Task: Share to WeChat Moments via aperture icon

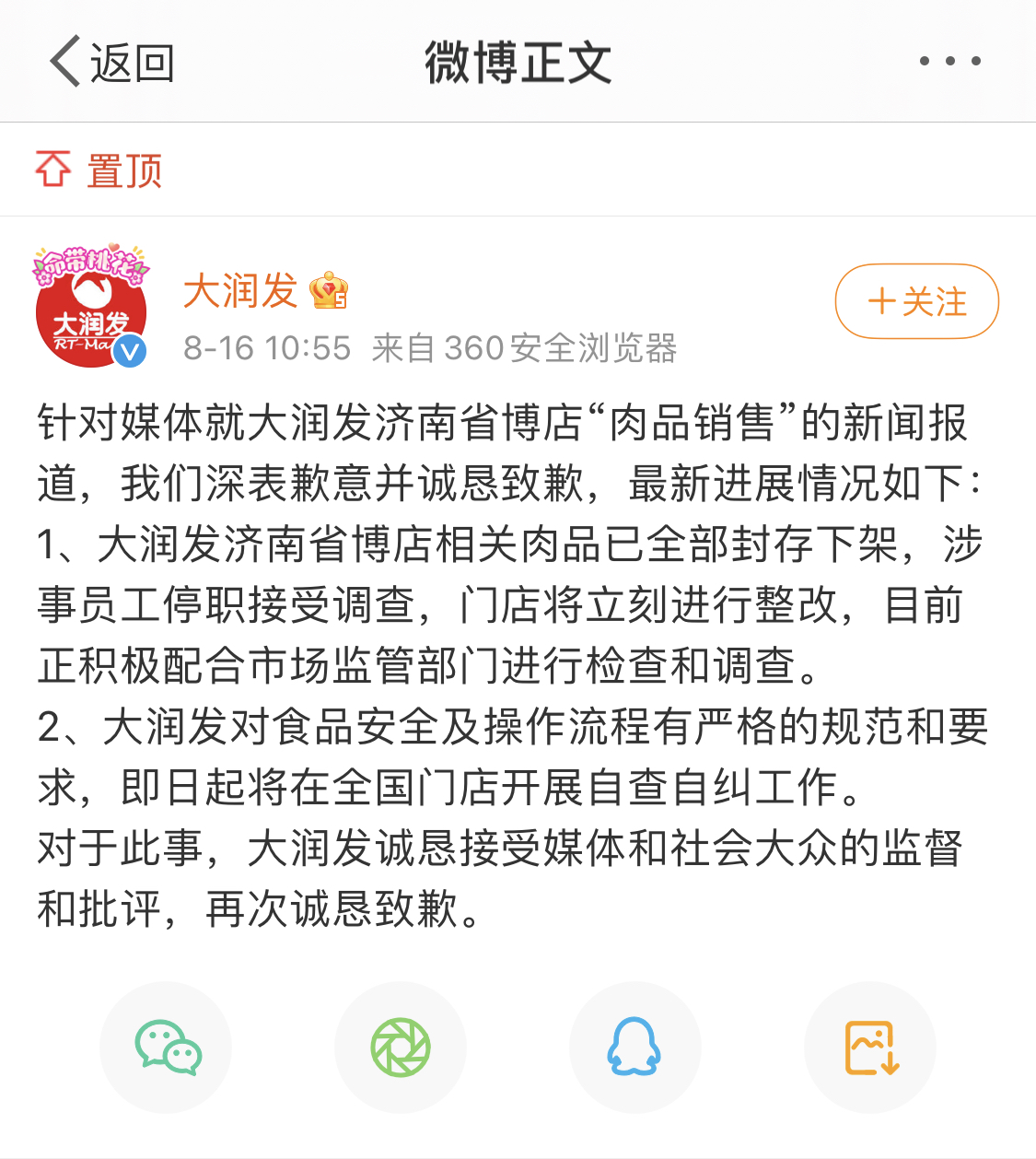Action: pyautogui.click(x=401, y=1048)
